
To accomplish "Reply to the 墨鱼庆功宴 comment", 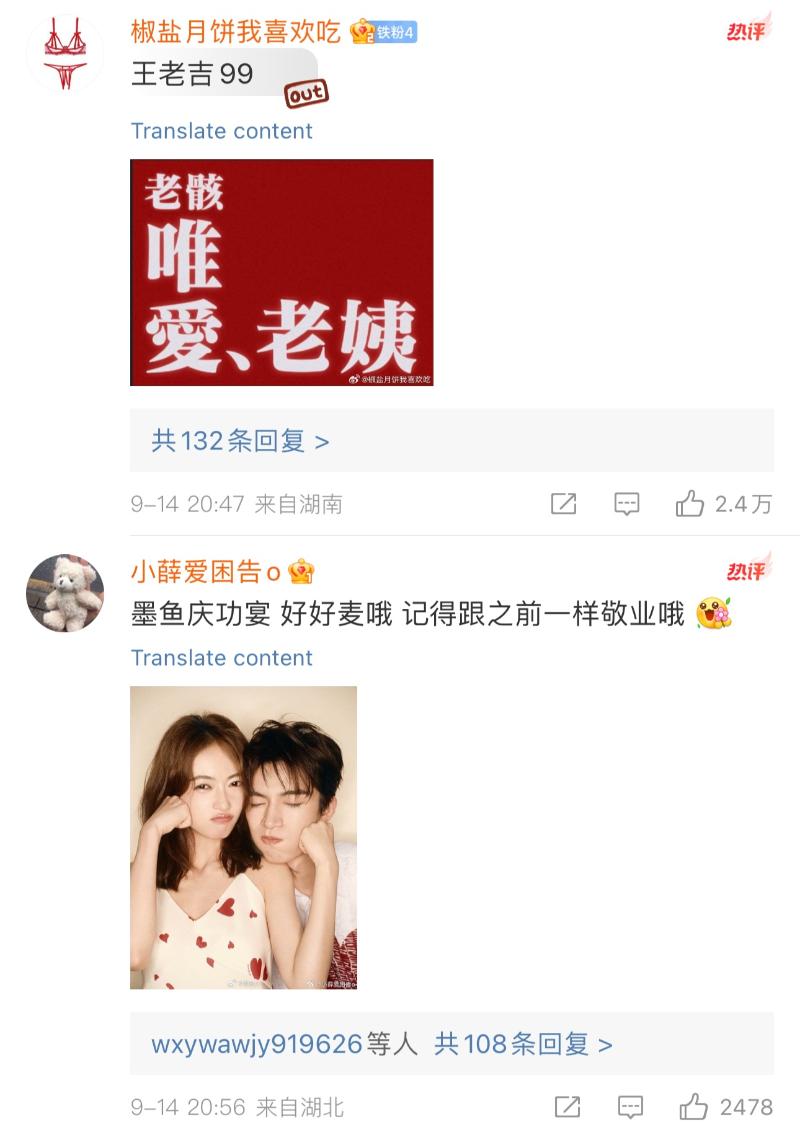I will (x=630, y=1107).
